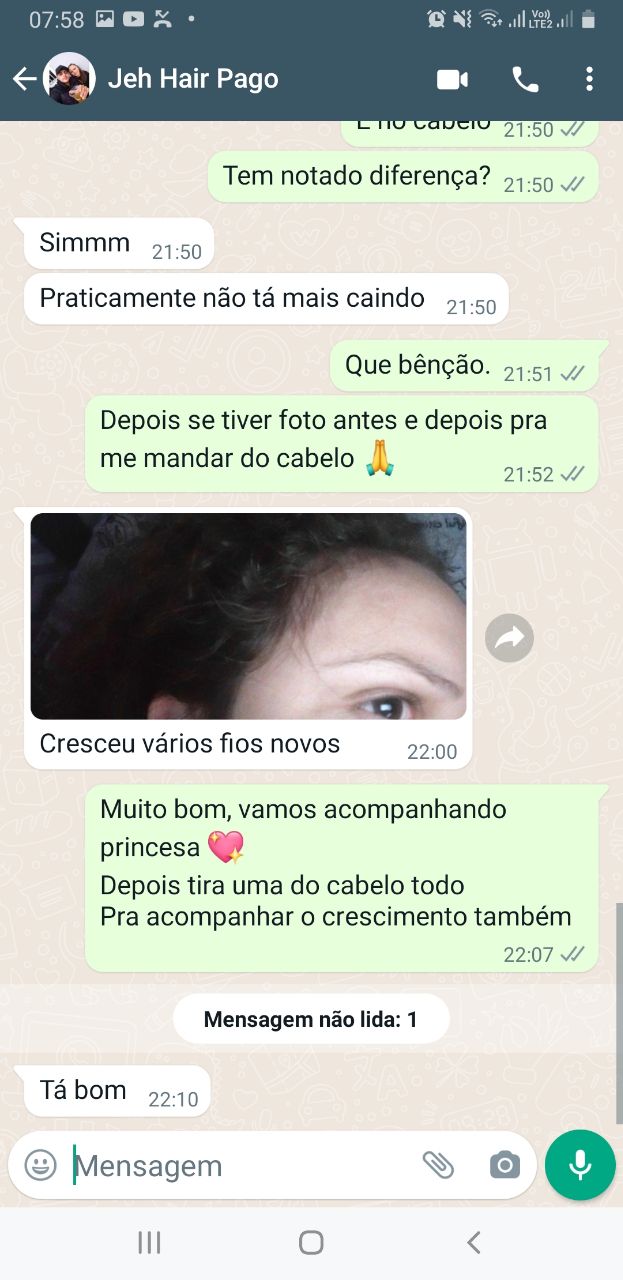Tap the system home button
The width and height of the screenshot is (623, 1280).
coord(311,1243)
